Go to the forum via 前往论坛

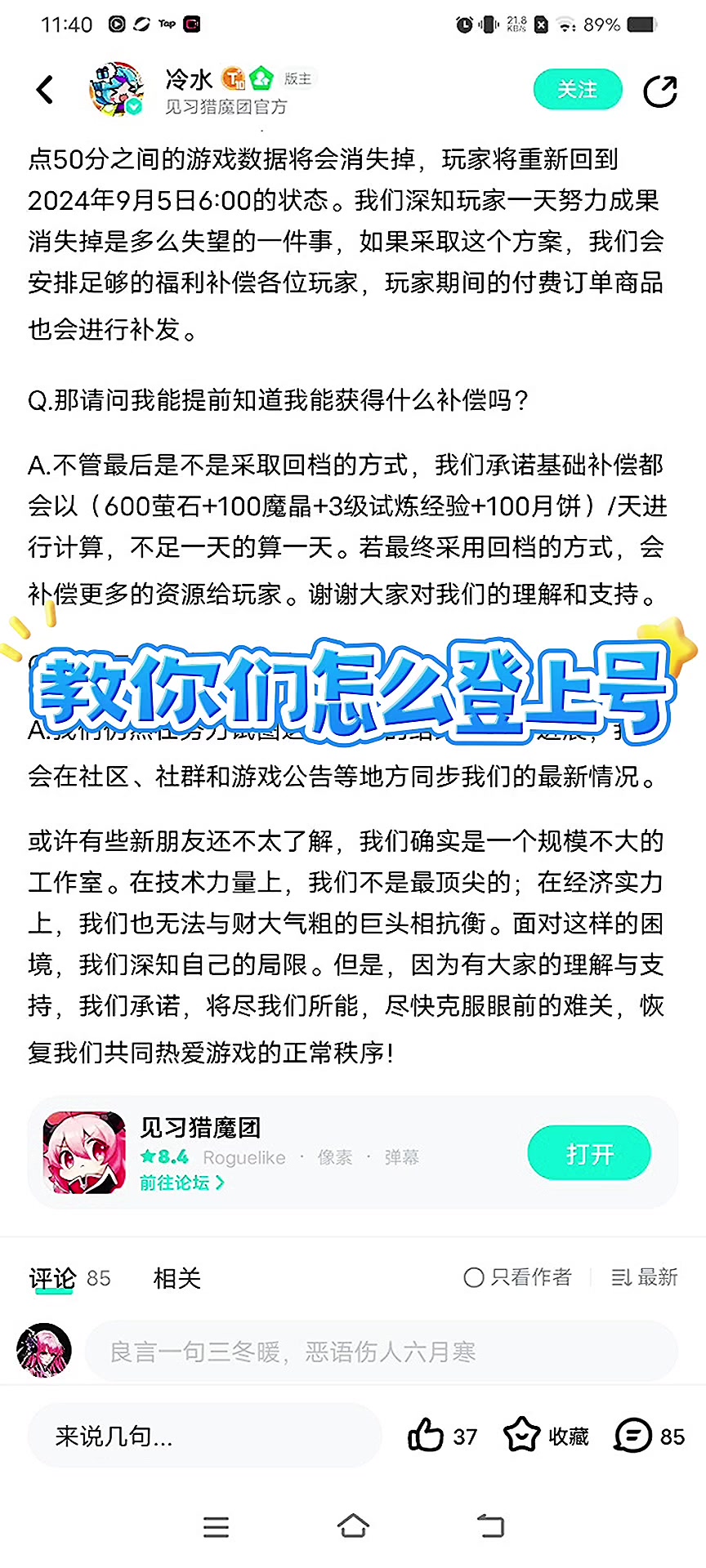[181, 1183]
